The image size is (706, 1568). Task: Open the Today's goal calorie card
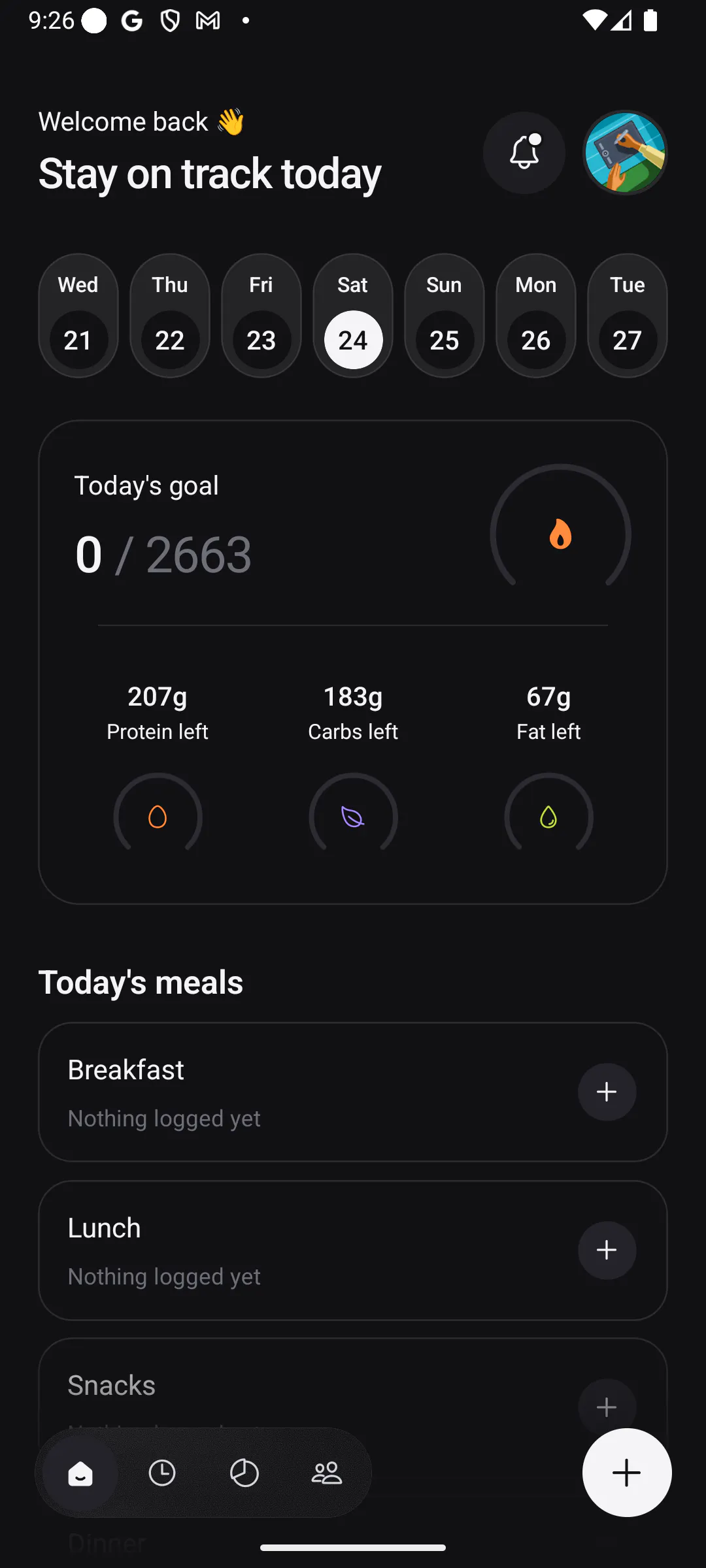coord(353,662)
